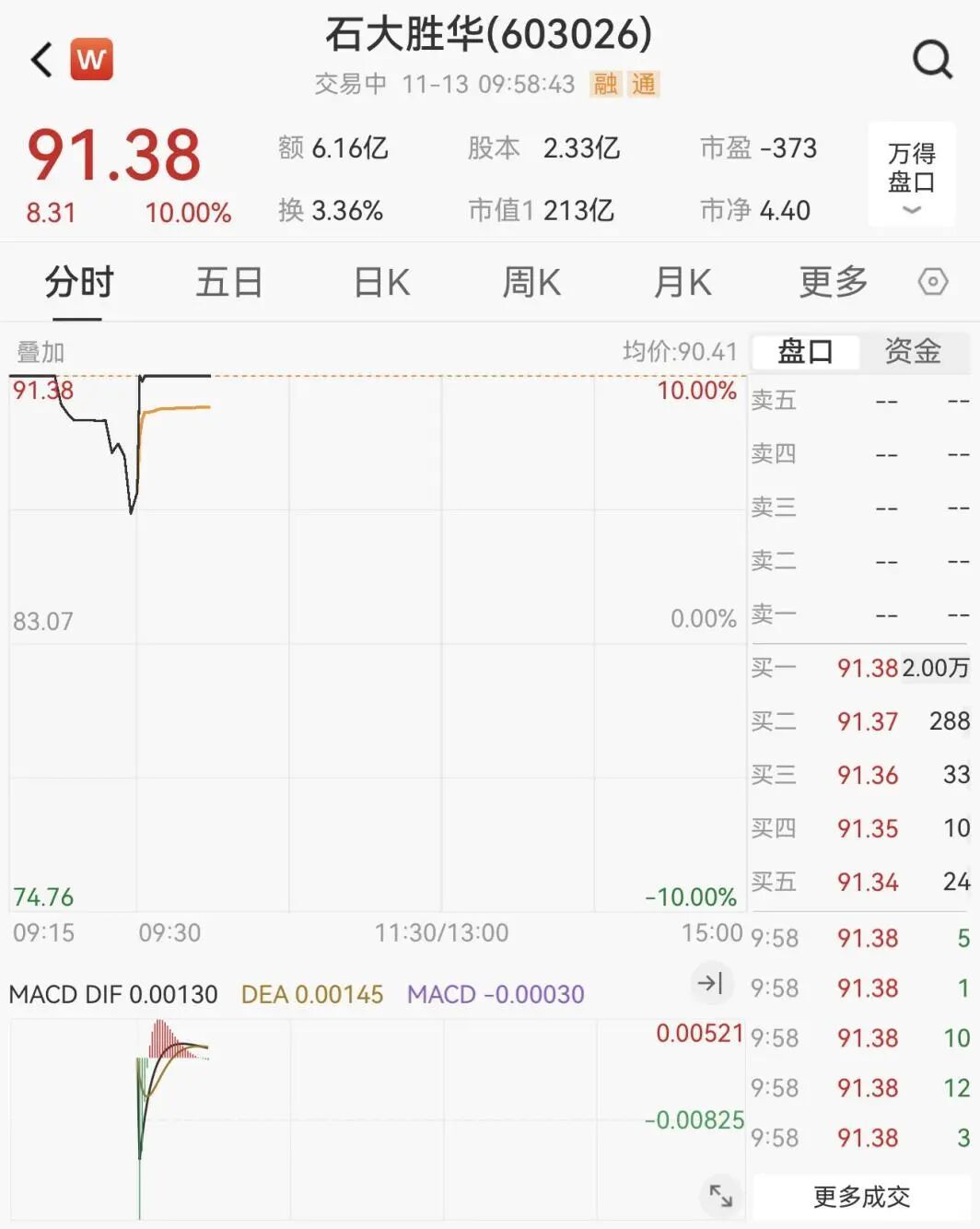Screen dimensions: 980x1229
Task: Open chart settings hexagon icon
Action: (933, 282)
